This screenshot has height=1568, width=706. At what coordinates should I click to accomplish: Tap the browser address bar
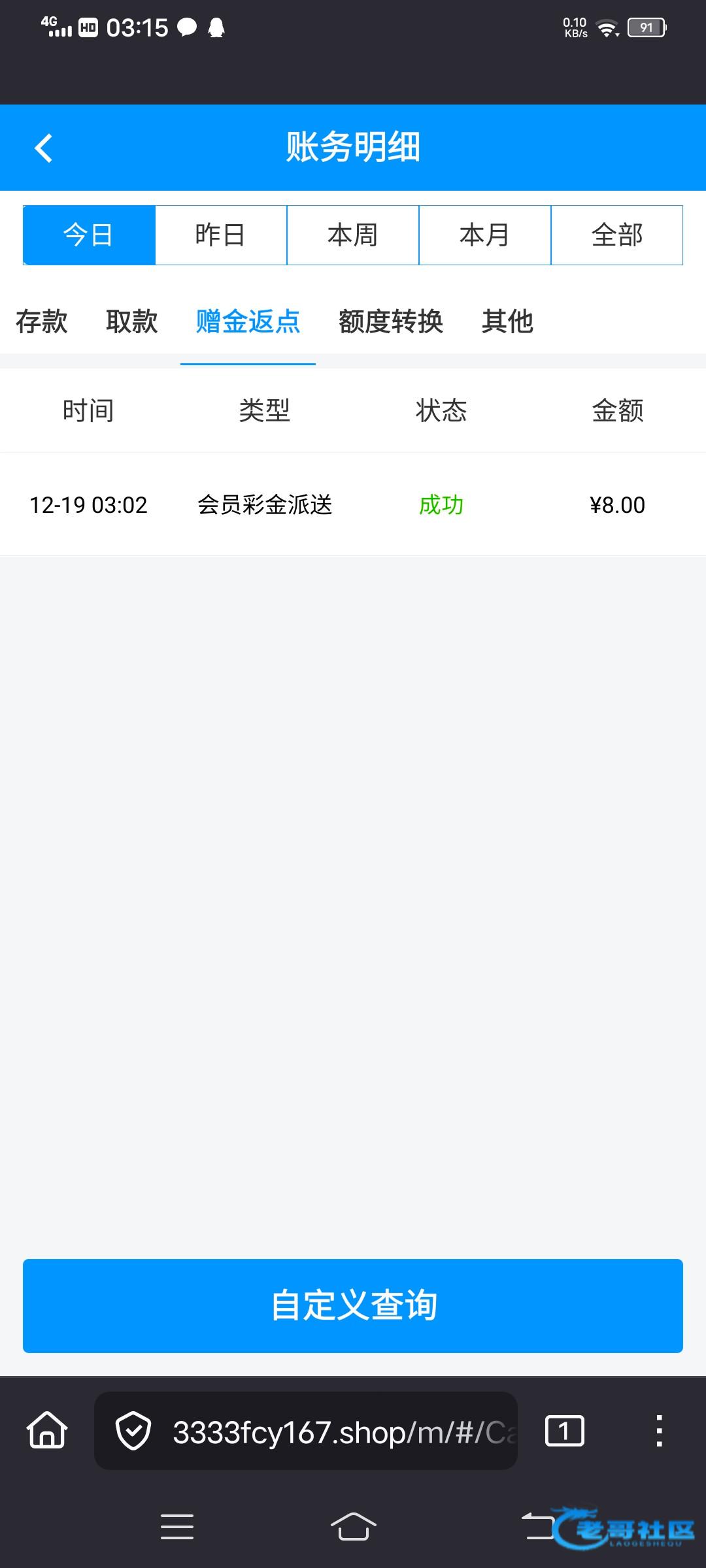coord(327,1432)
